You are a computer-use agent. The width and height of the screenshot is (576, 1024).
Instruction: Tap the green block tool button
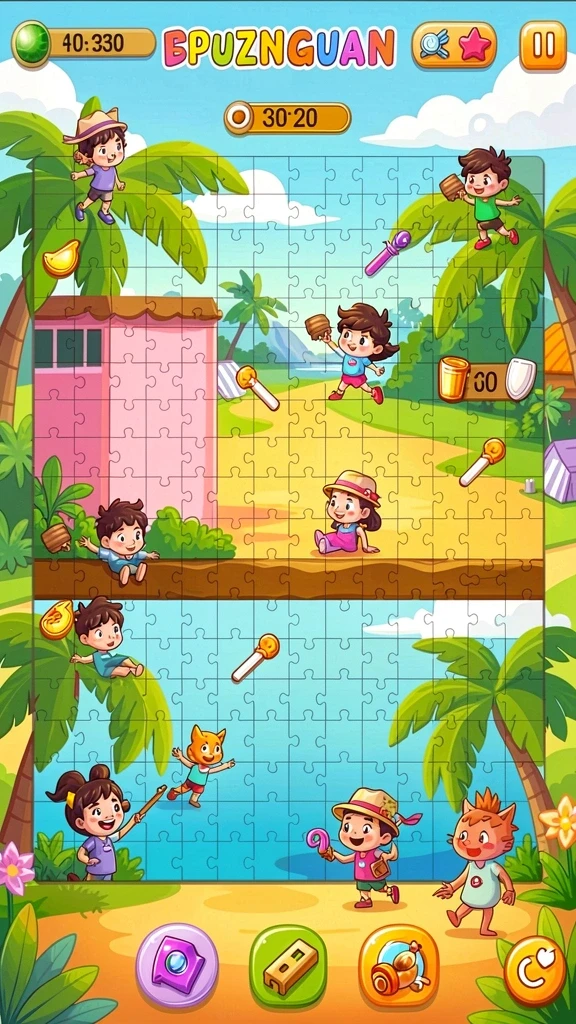click(288, 967)
